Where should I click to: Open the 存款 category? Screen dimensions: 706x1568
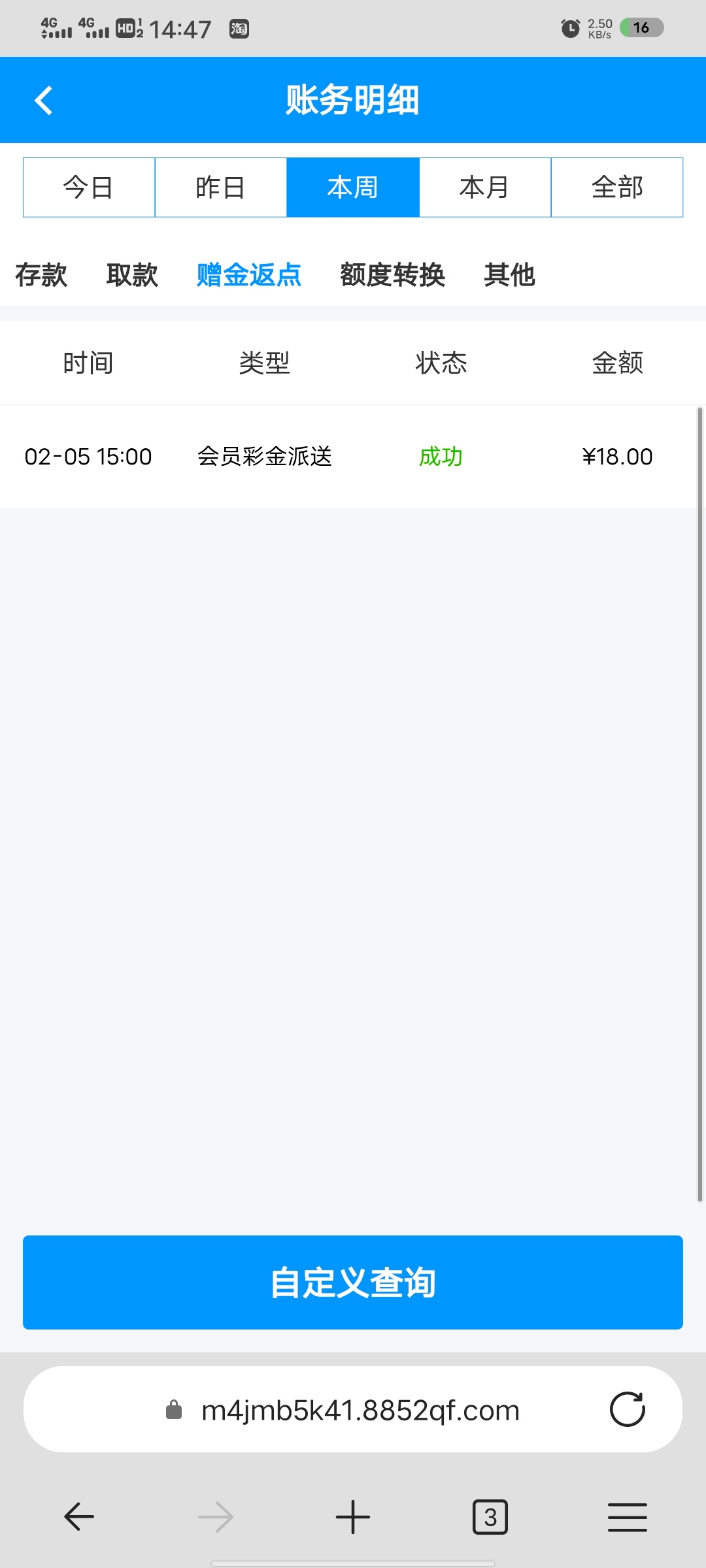(41, 275)
